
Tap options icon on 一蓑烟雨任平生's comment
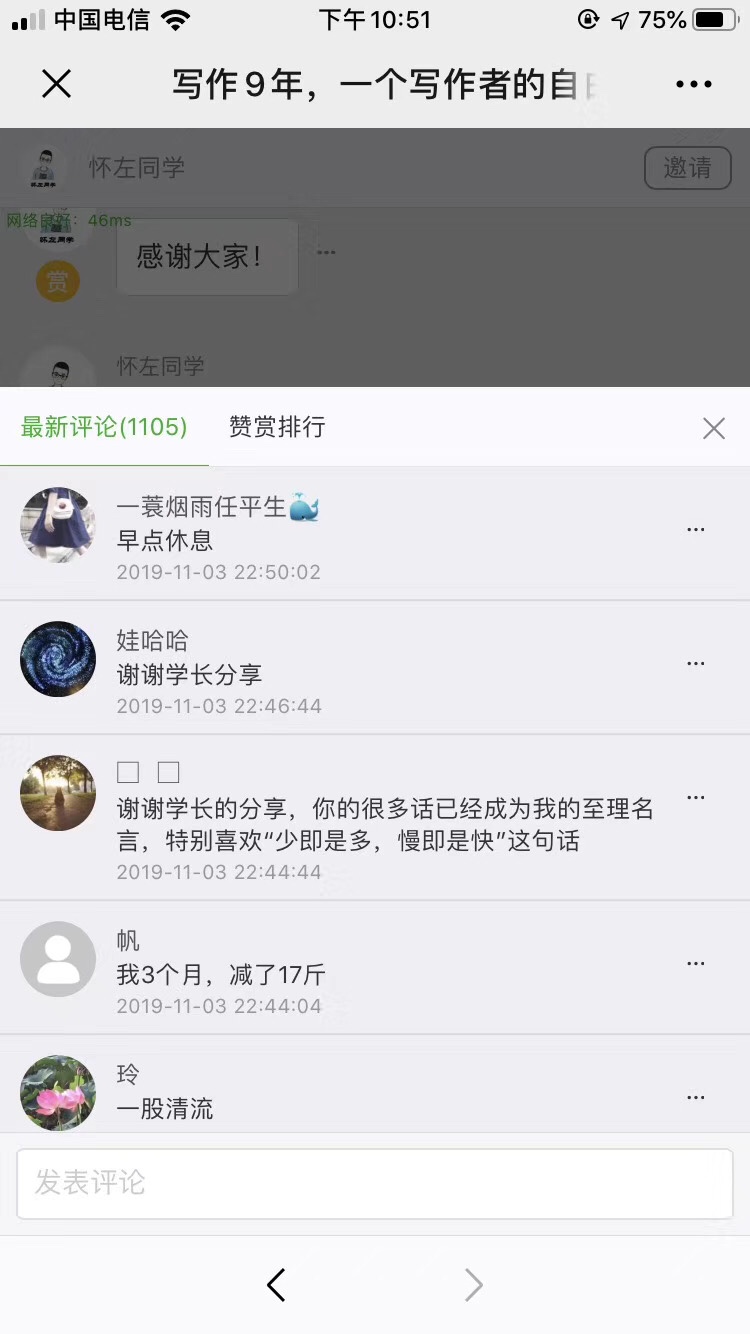[x=695, y=529]
